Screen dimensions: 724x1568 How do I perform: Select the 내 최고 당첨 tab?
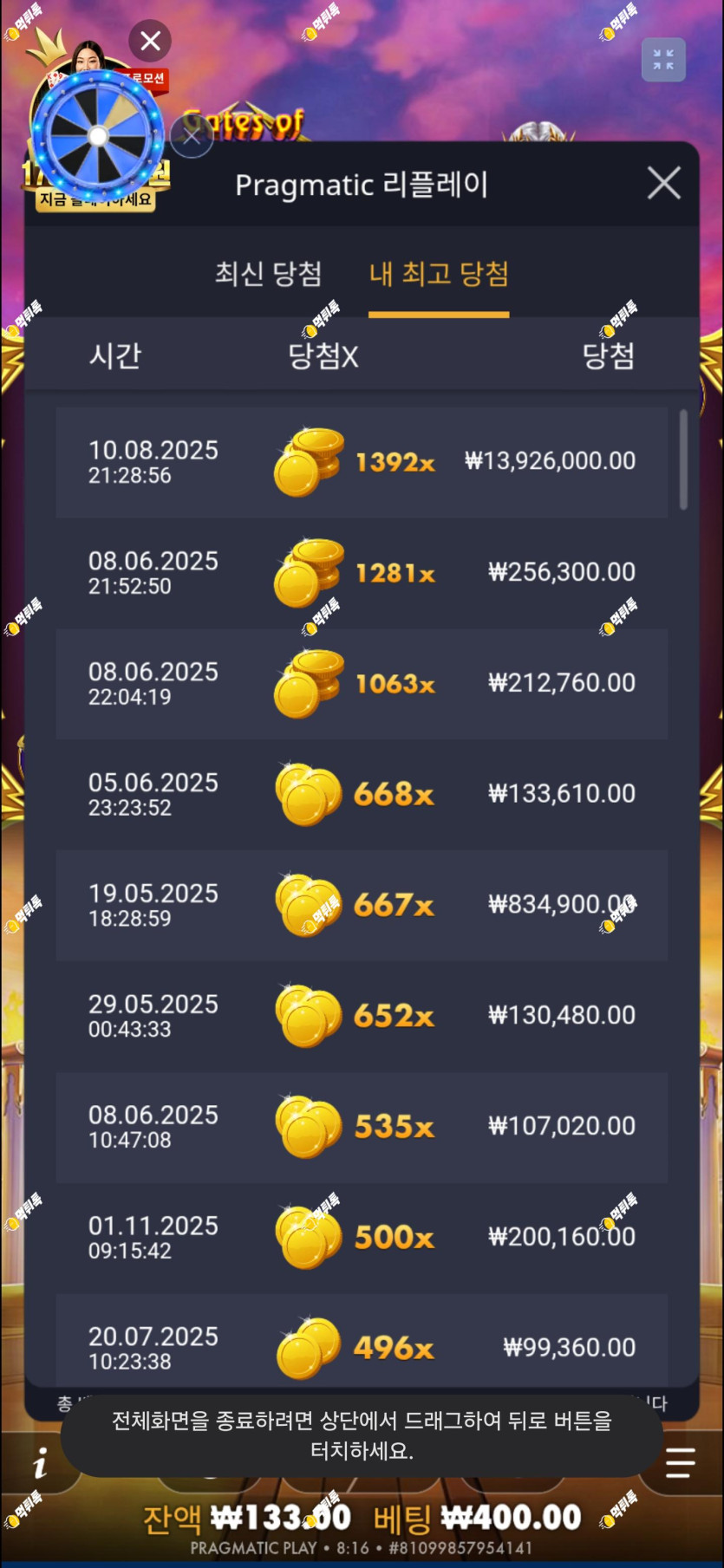pos(439,275)
